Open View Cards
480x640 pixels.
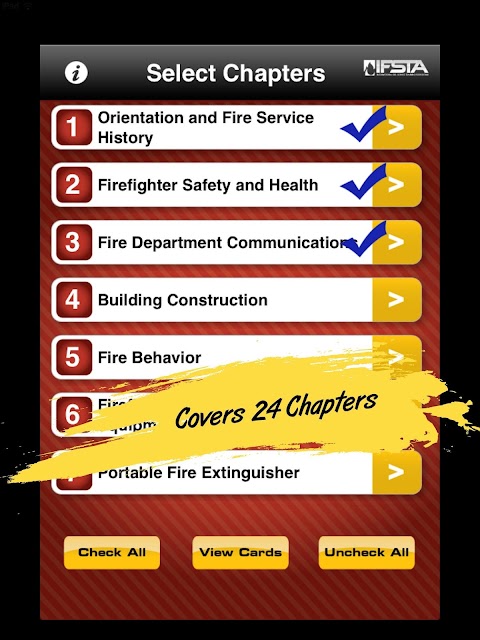pos(240,553)
